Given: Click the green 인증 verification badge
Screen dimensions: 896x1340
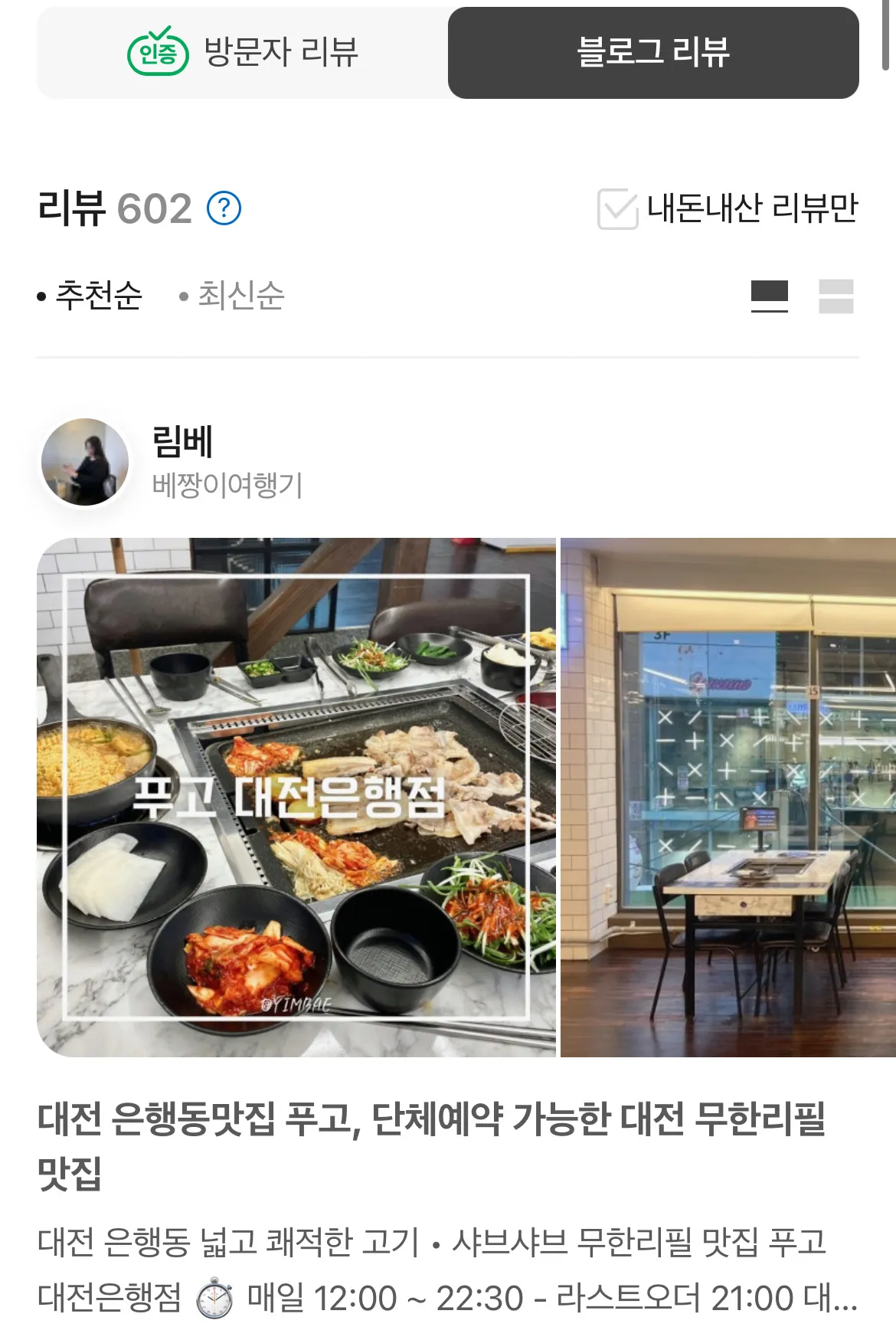Looking at the screenshot, I should pos(157,51).
